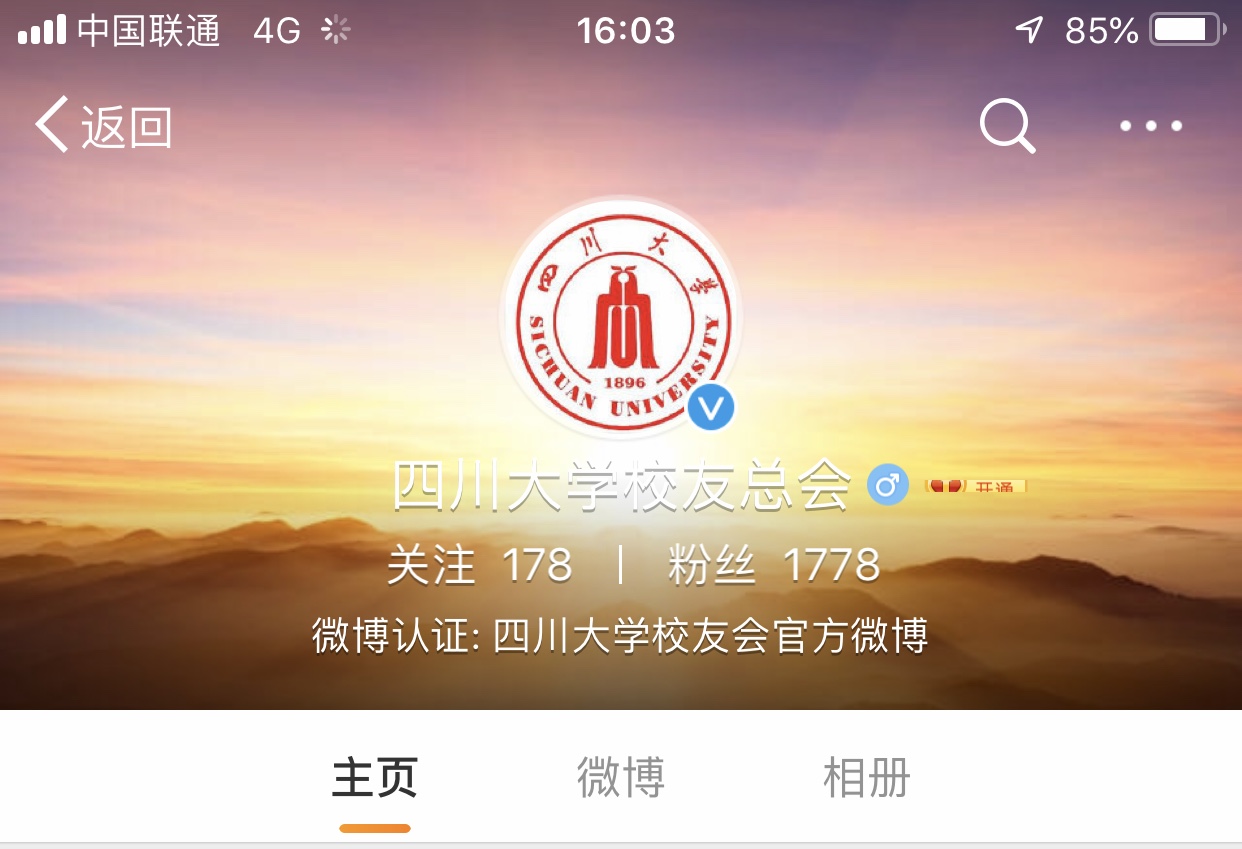Select the 主页 tab
This screenshot has width=1242, height=849.
pos(375,778)
